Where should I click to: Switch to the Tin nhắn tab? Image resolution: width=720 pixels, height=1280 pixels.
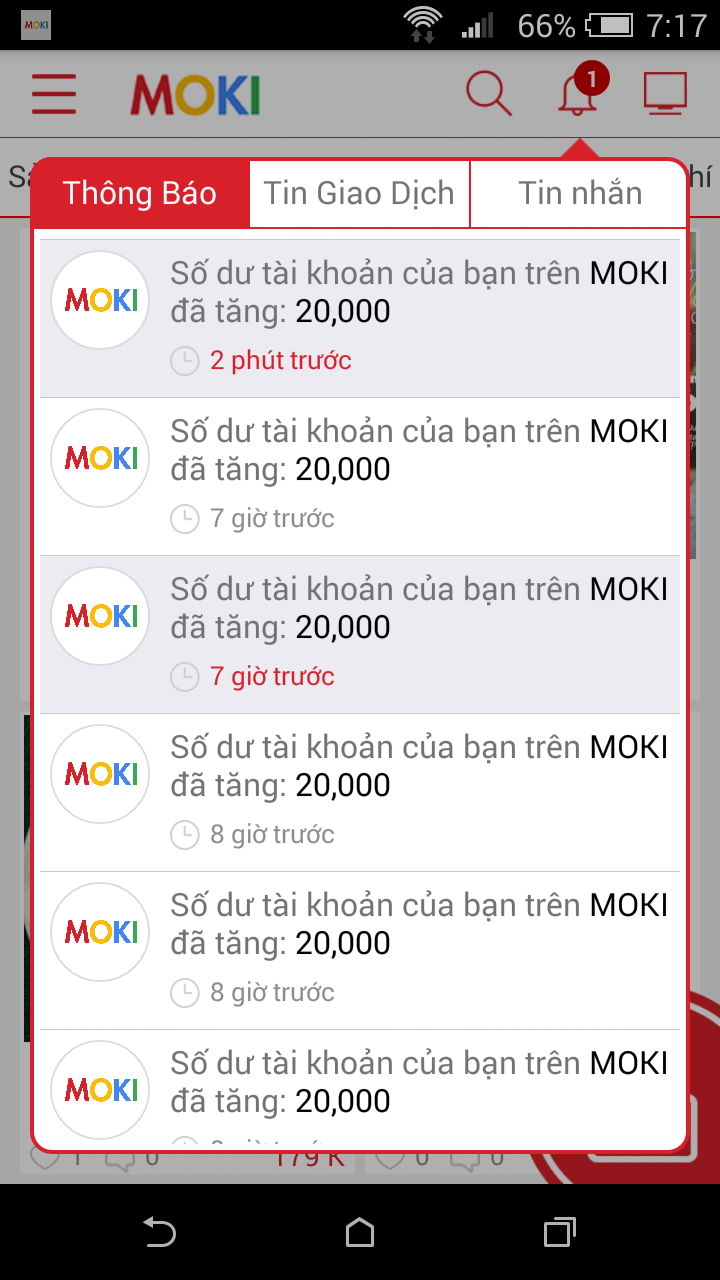579,193
